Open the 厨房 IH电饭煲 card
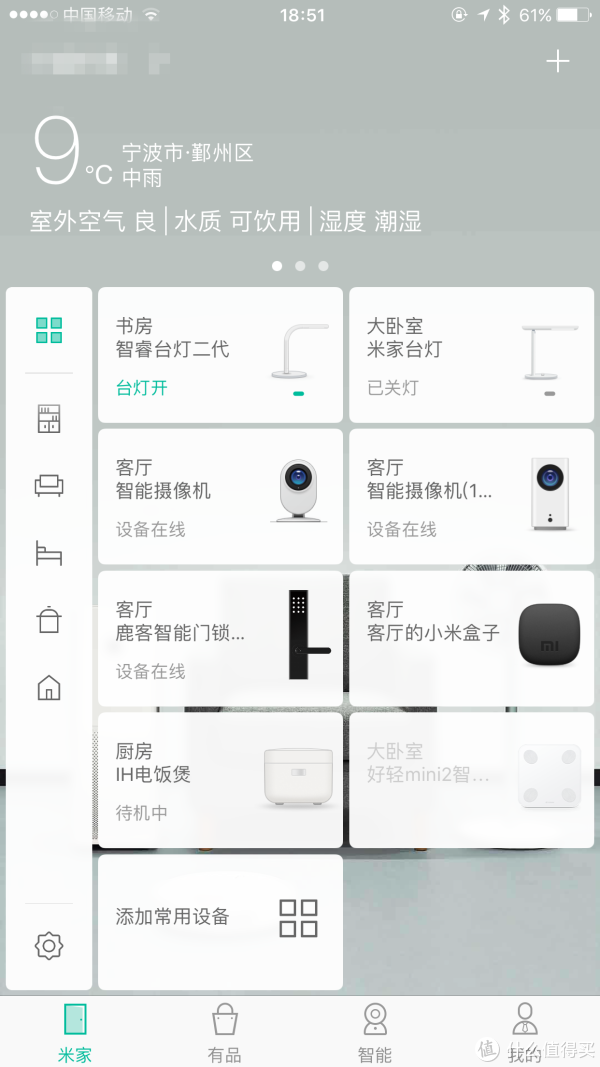600x1067 pixels. [220, 780]
